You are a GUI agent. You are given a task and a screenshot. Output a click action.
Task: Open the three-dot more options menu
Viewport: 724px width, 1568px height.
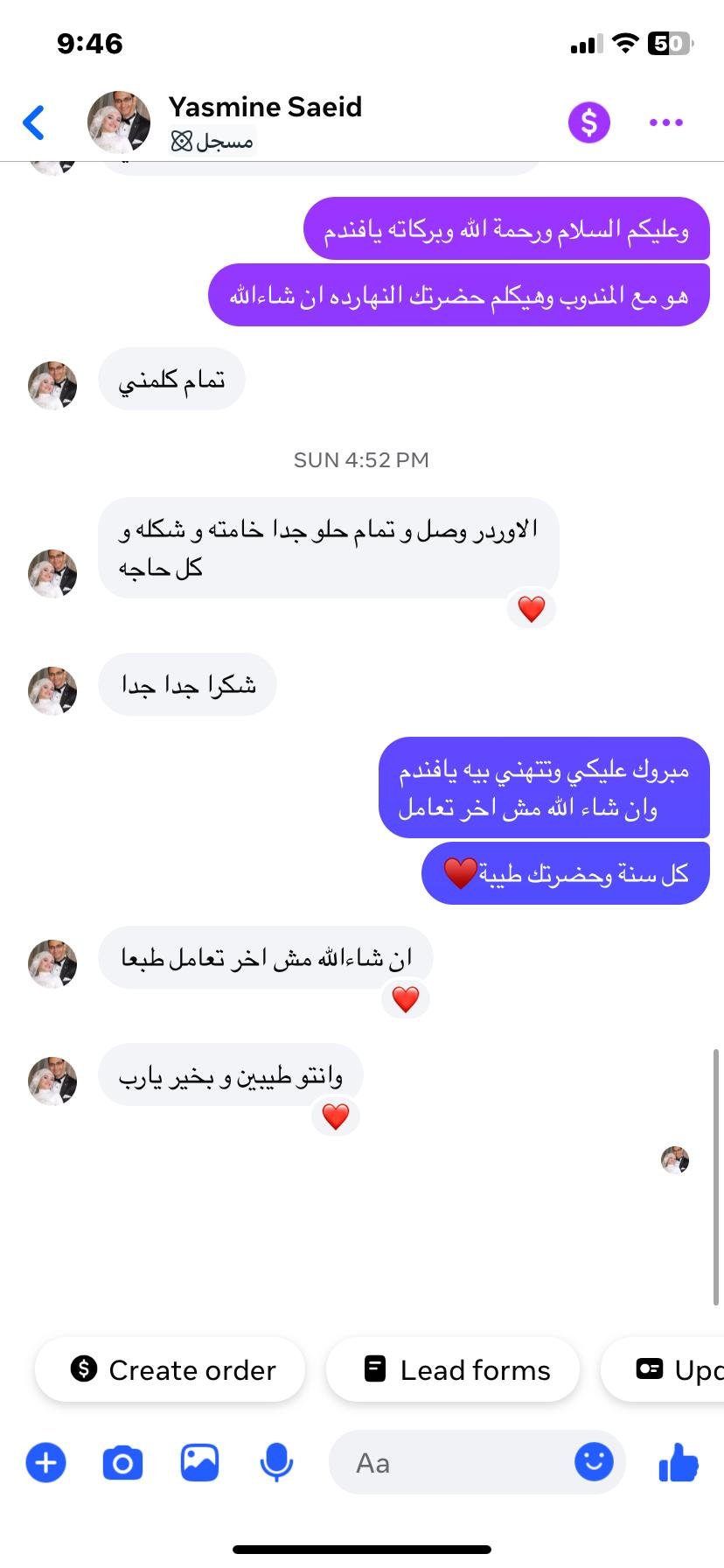point(666,122)
